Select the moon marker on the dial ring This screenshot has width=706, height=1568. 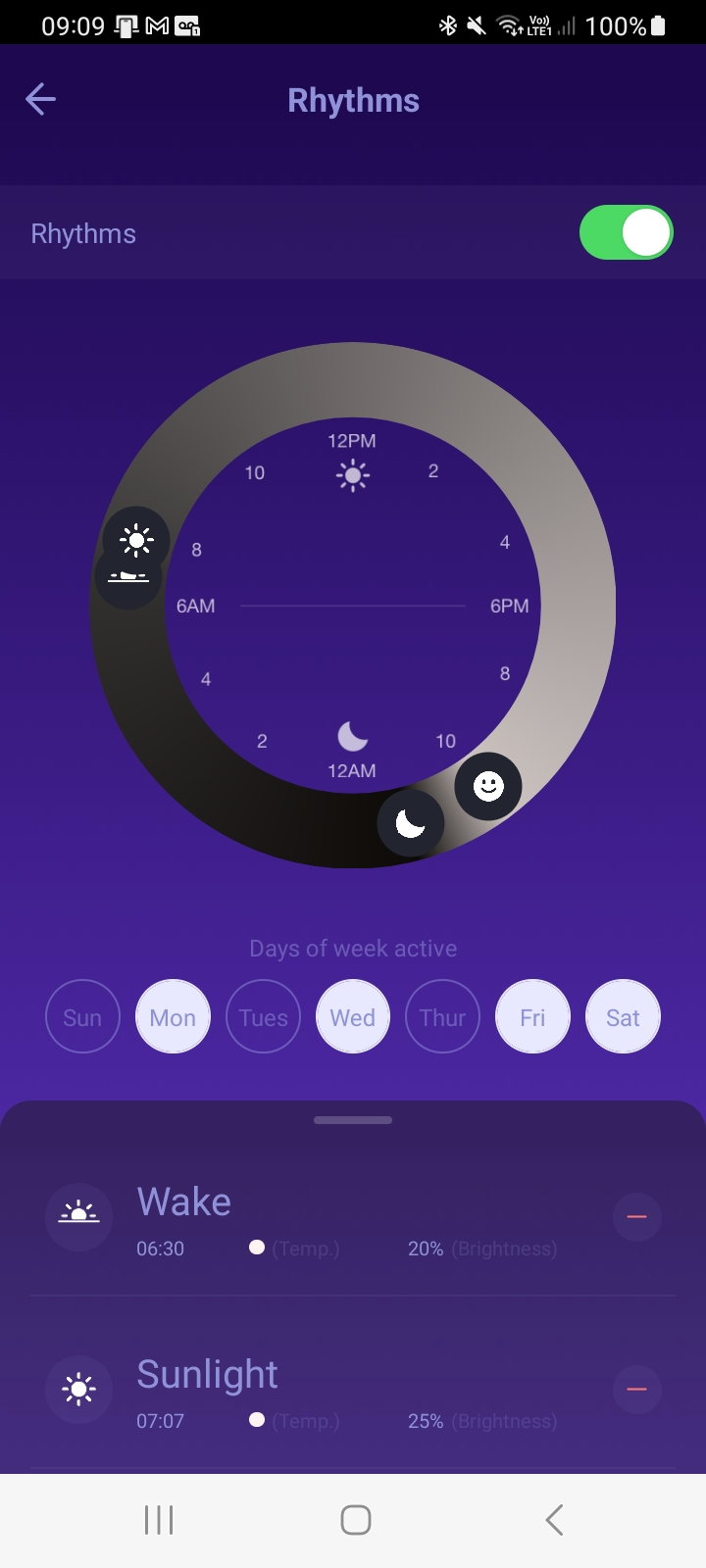click(410, 823)
